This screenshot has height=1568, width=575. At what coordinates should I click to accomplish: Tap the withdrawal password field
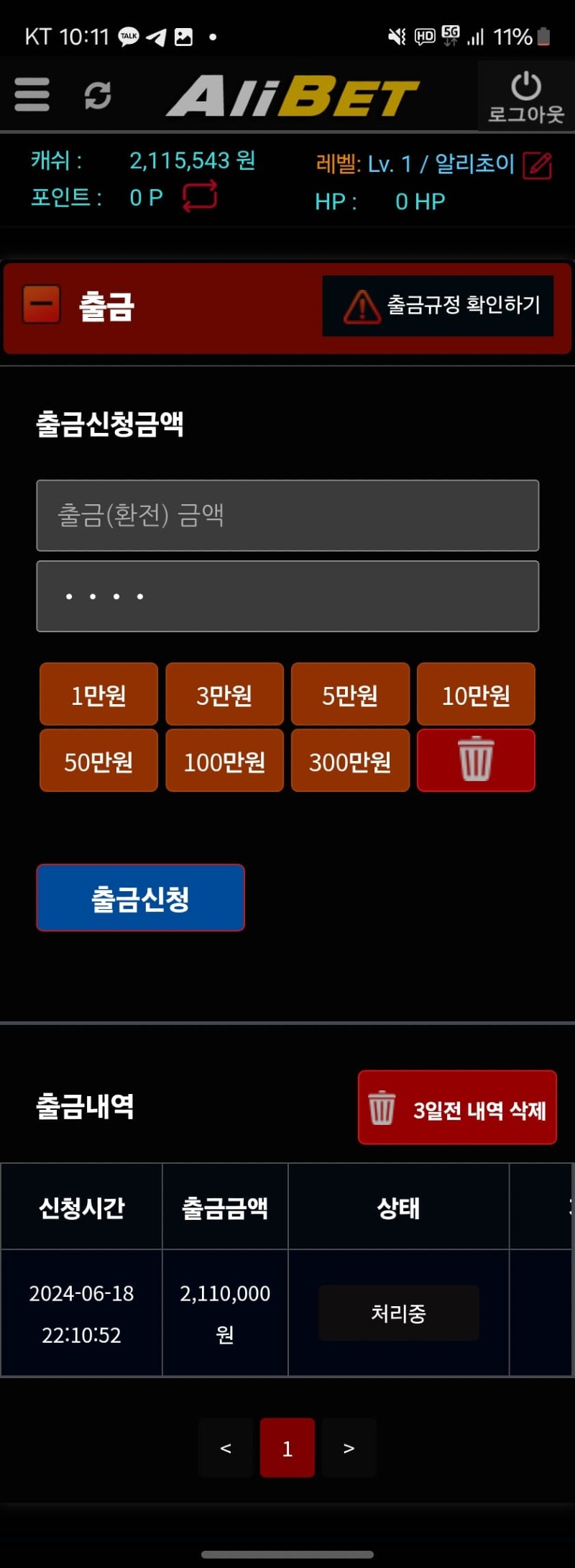coord(287,596)
